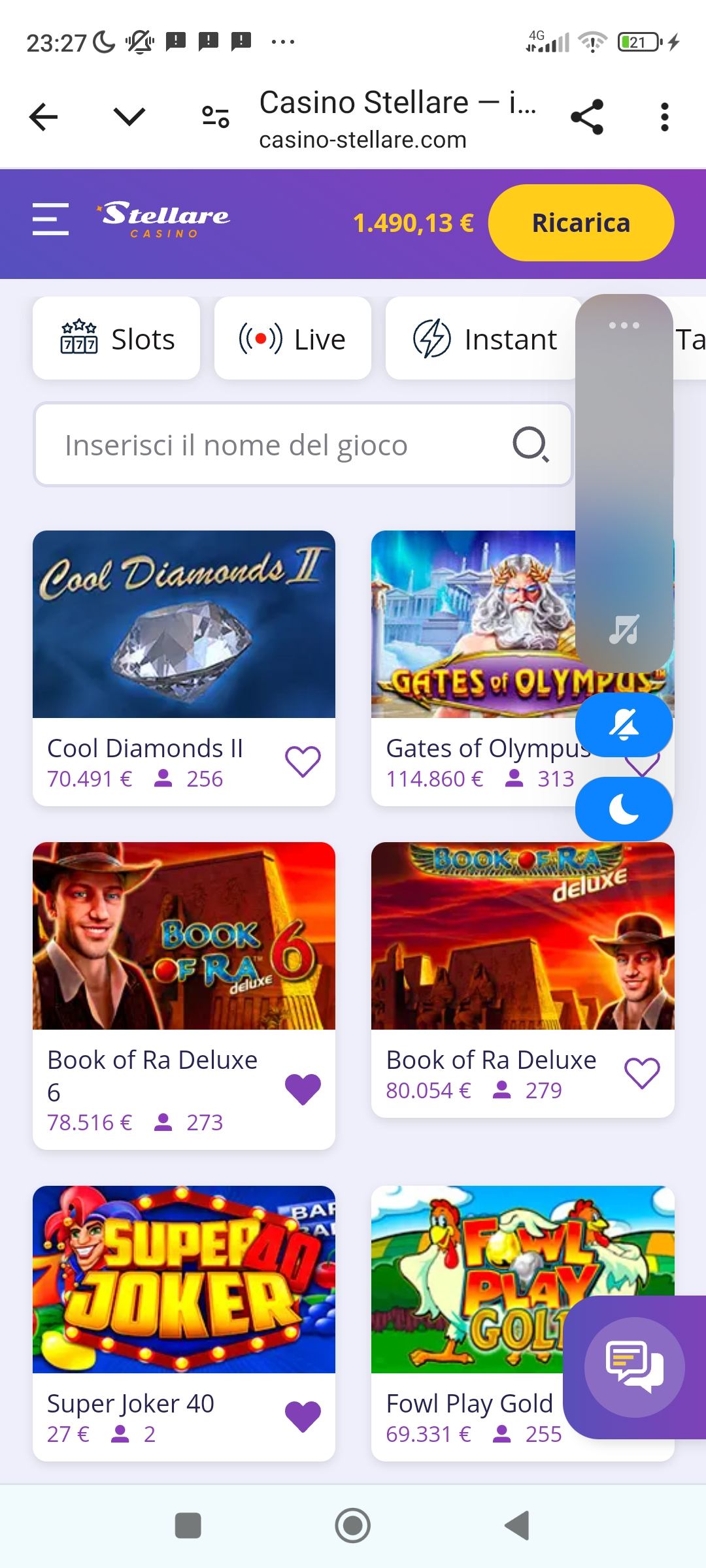This screenshot has width=706, height=1568.
Task: Add Book of Ra Deluxe to favorites
Action: (642, 1073)
